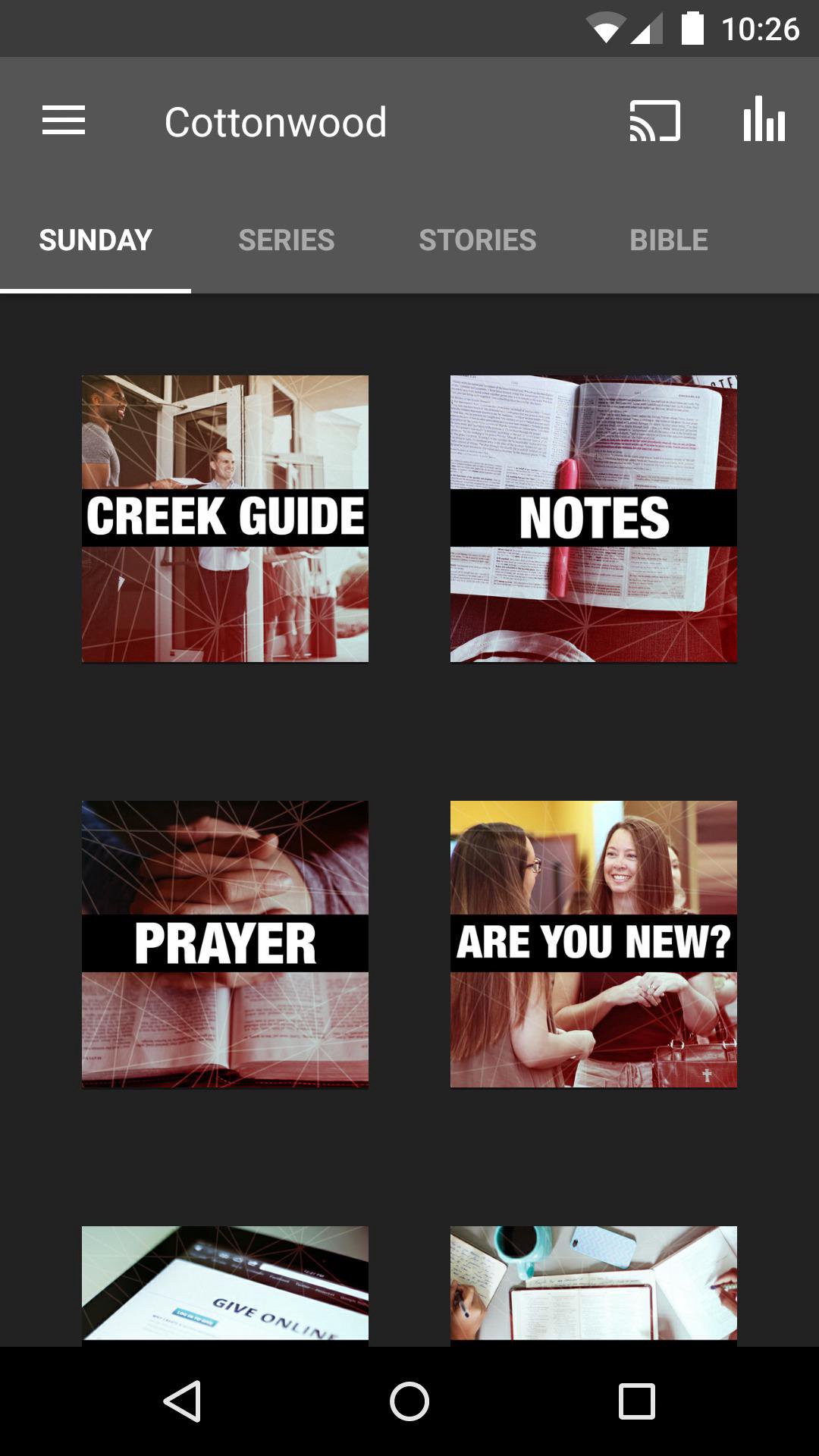Switch to the Stories tab
819x1456 pixels.
pyautogui.click(x=477, y=240)
